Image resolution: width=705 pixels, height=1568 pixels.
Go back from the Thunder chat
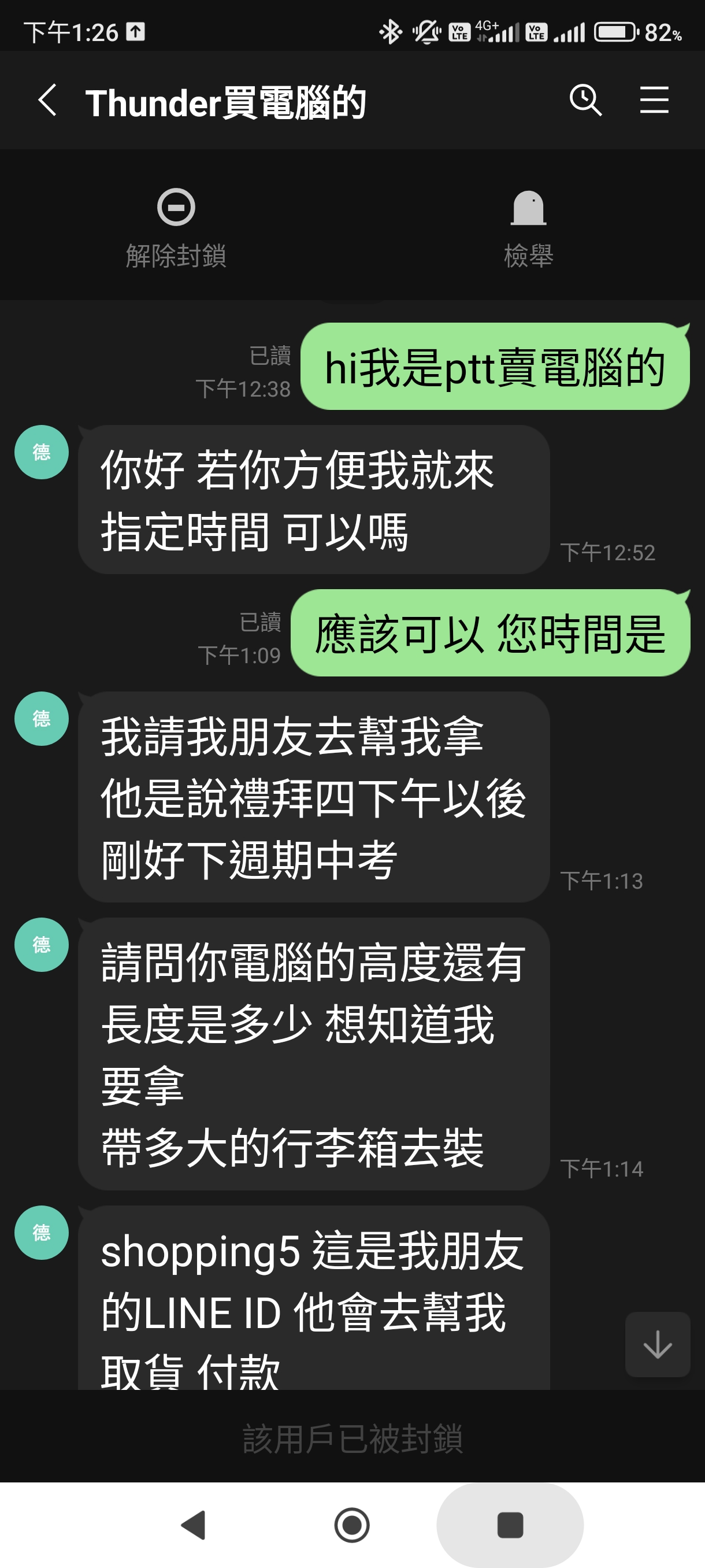[x=47, y=101]
